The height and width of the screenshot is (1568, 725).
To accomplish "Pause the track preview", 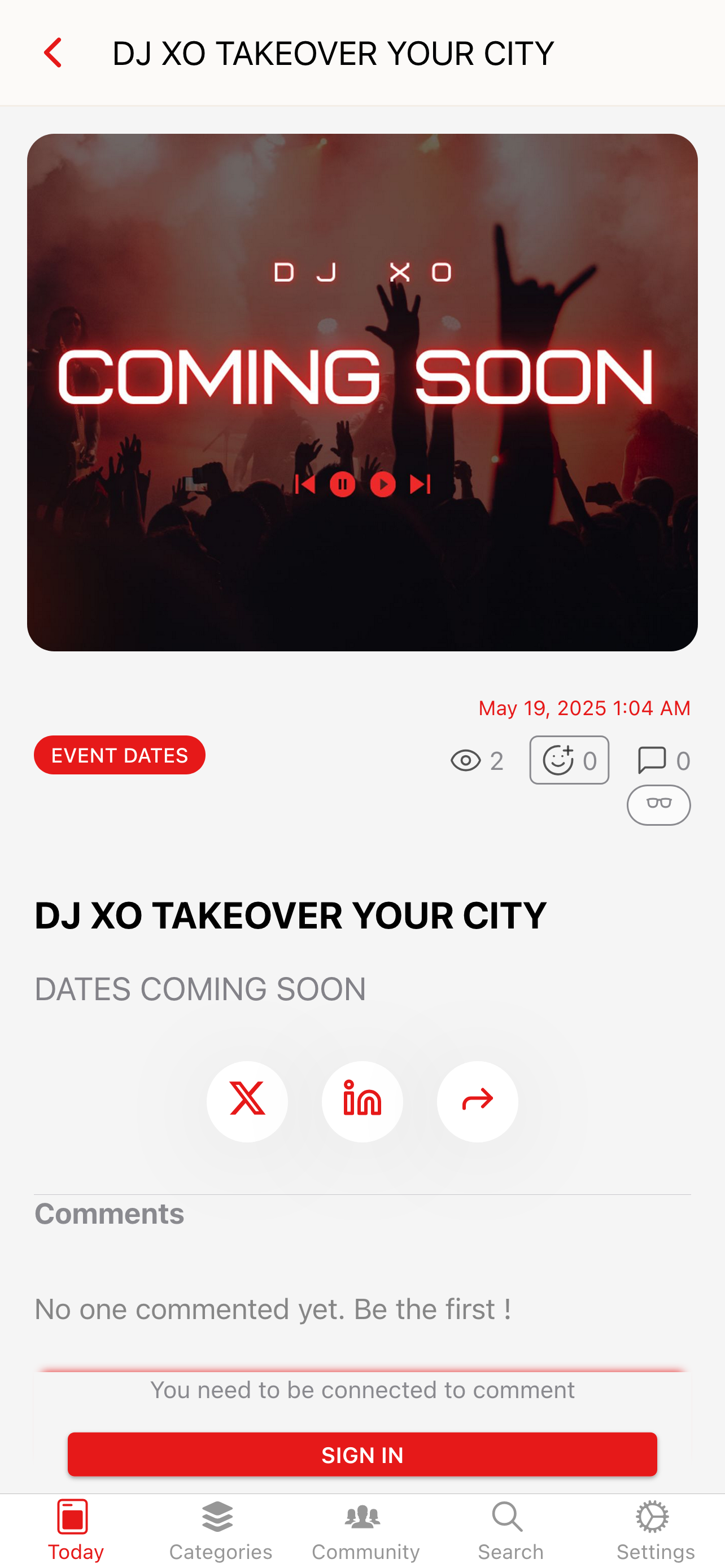I will click(343, 485).
